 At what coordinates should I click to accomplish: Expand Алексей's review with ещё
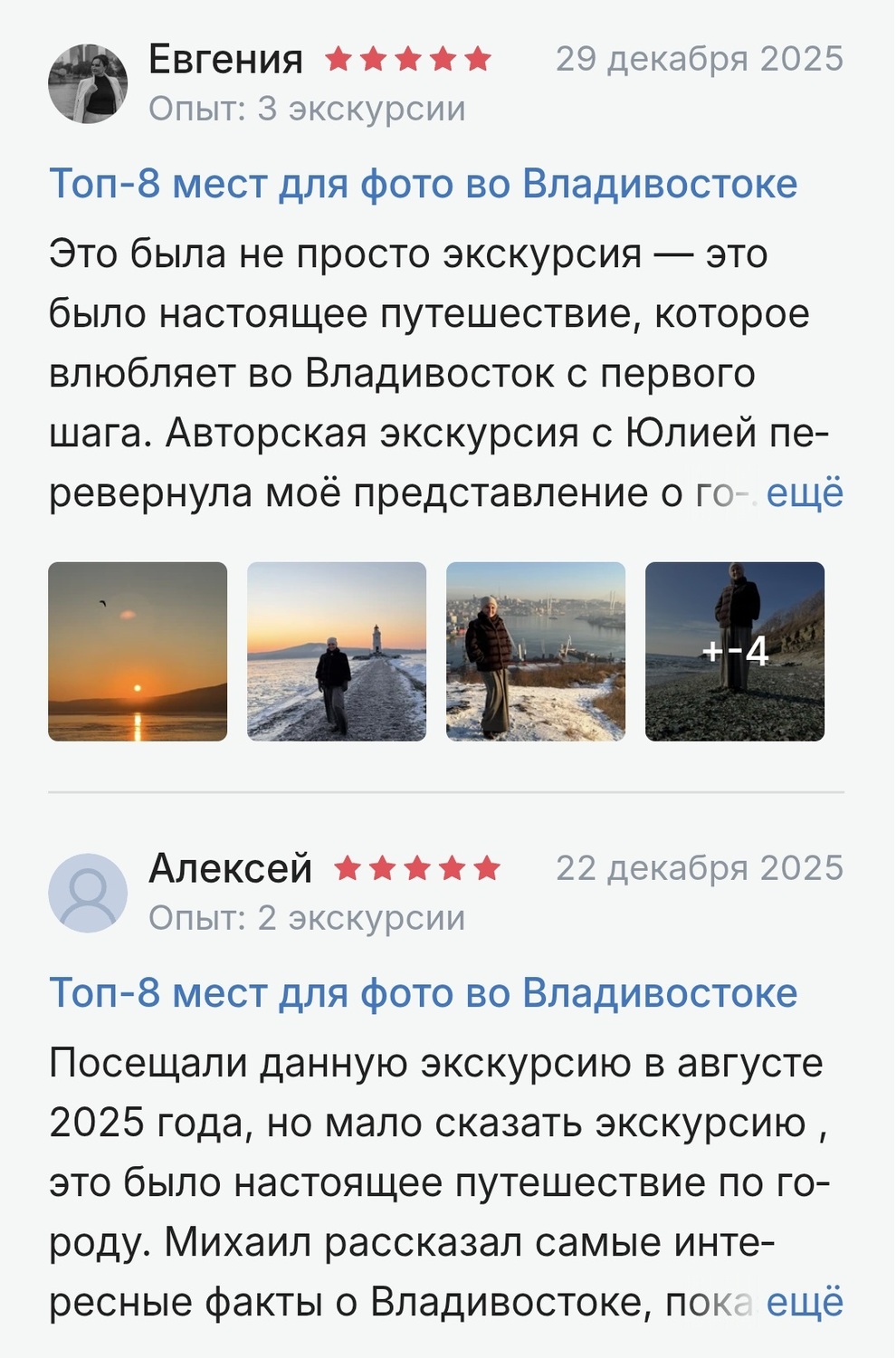pyautogui.click(x=805, y=1303)
